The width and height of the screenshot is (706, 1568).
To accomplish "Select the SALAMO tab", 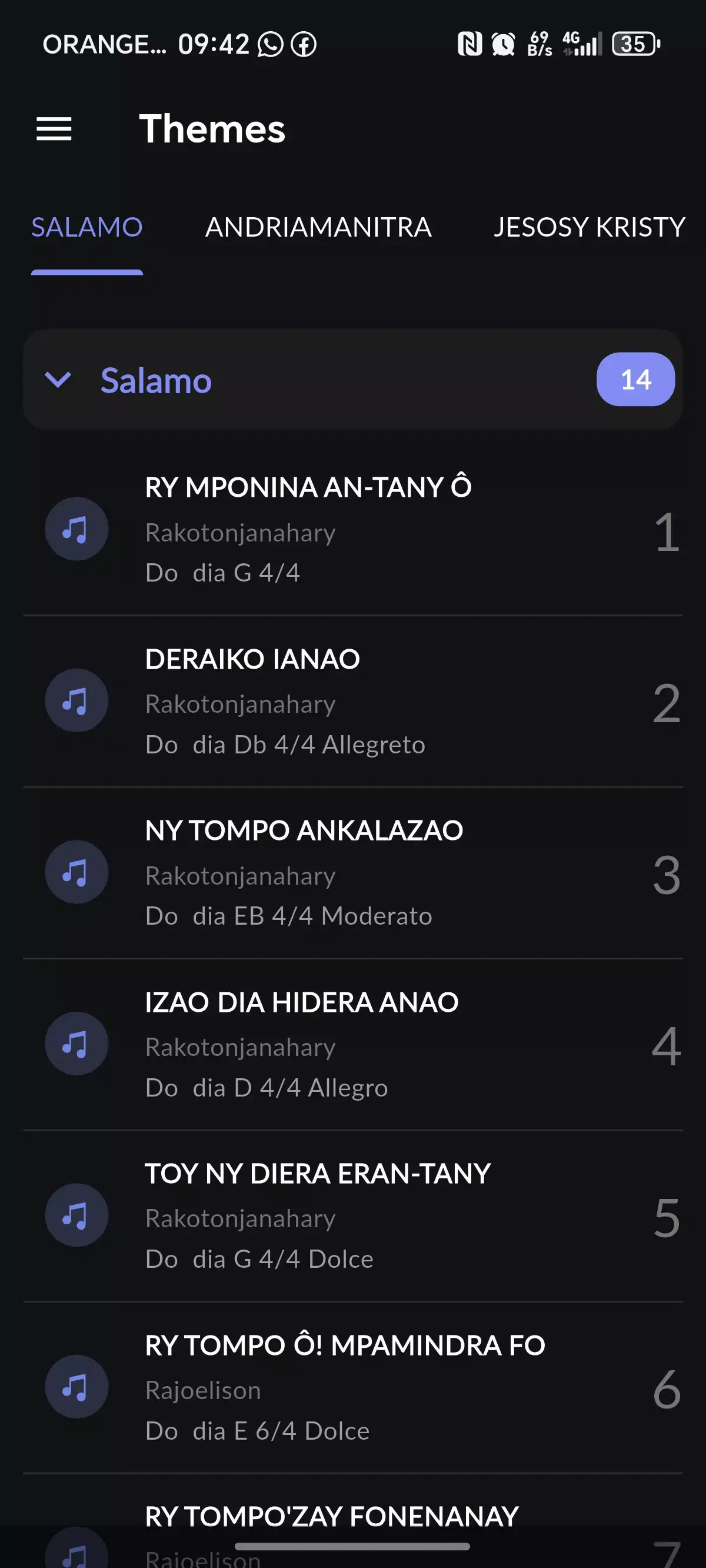I will coord(87,227).
